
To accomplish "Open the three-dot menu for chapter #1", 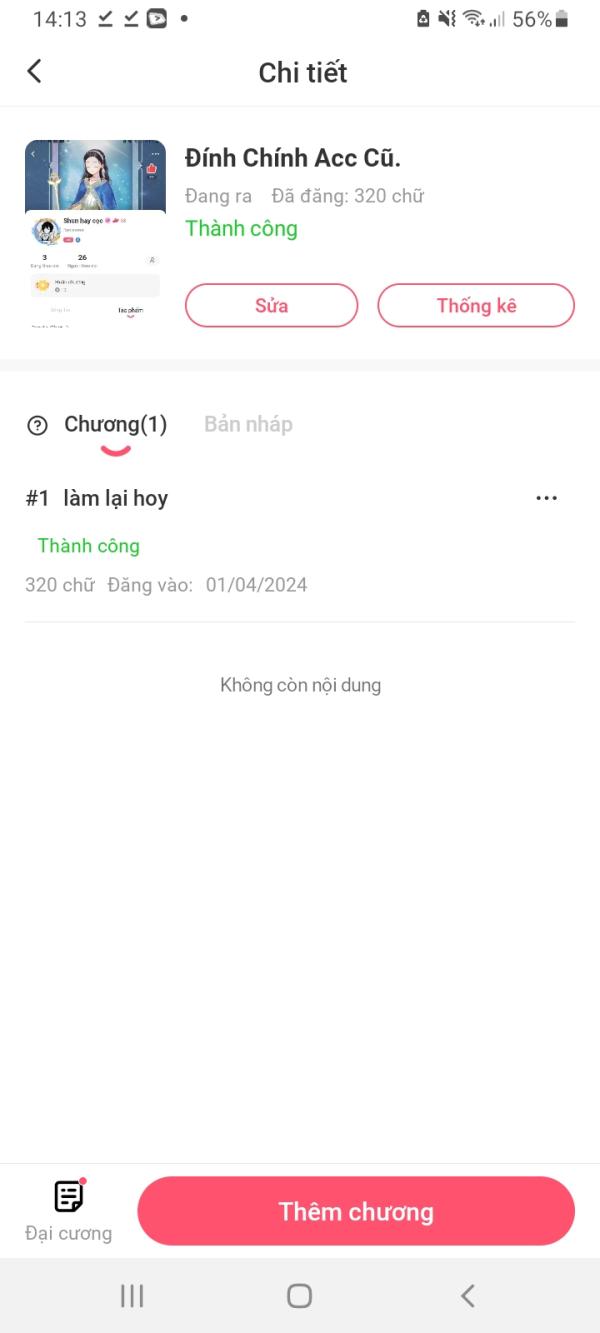I will pyautogui.click(x=546, y=498).
